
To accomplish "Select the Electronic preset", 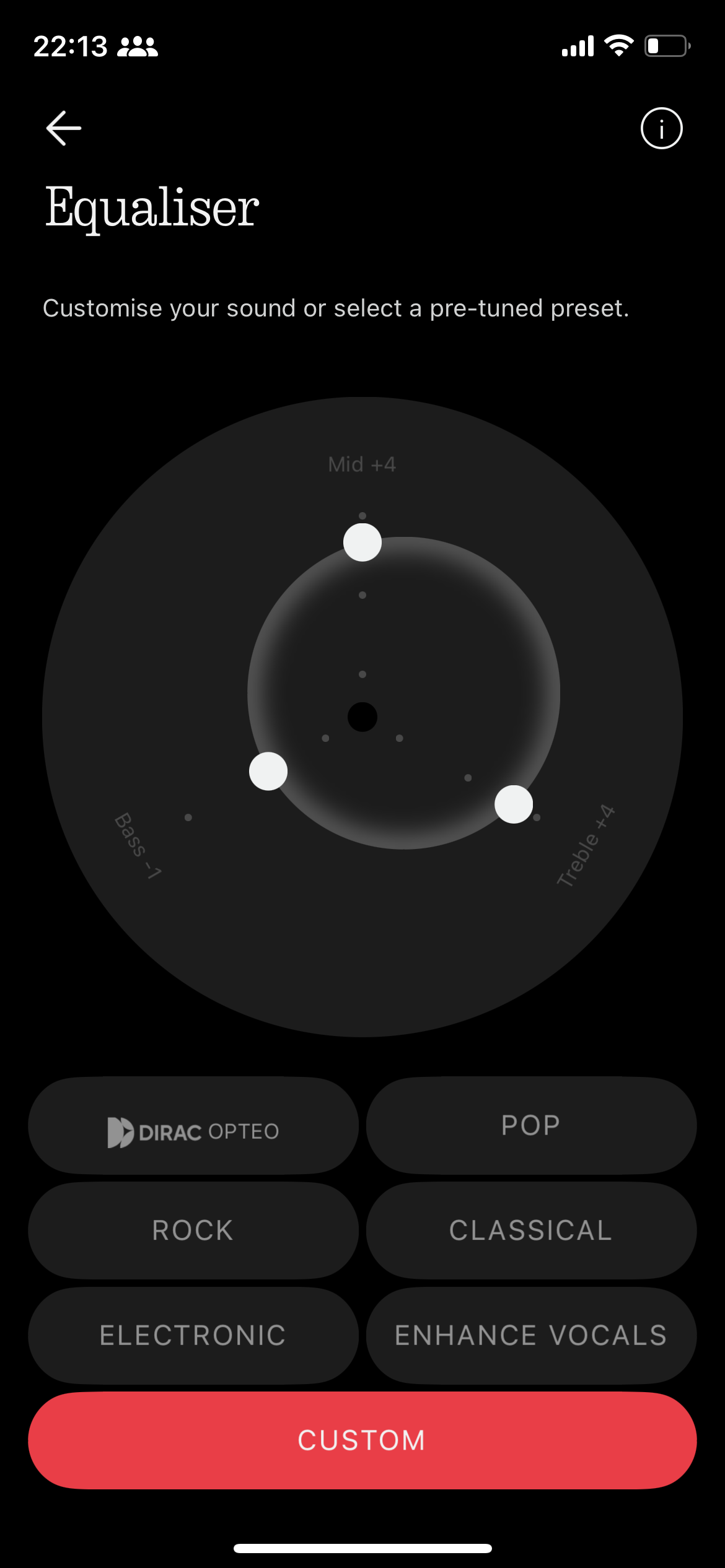I will (x=193, y=1336).
